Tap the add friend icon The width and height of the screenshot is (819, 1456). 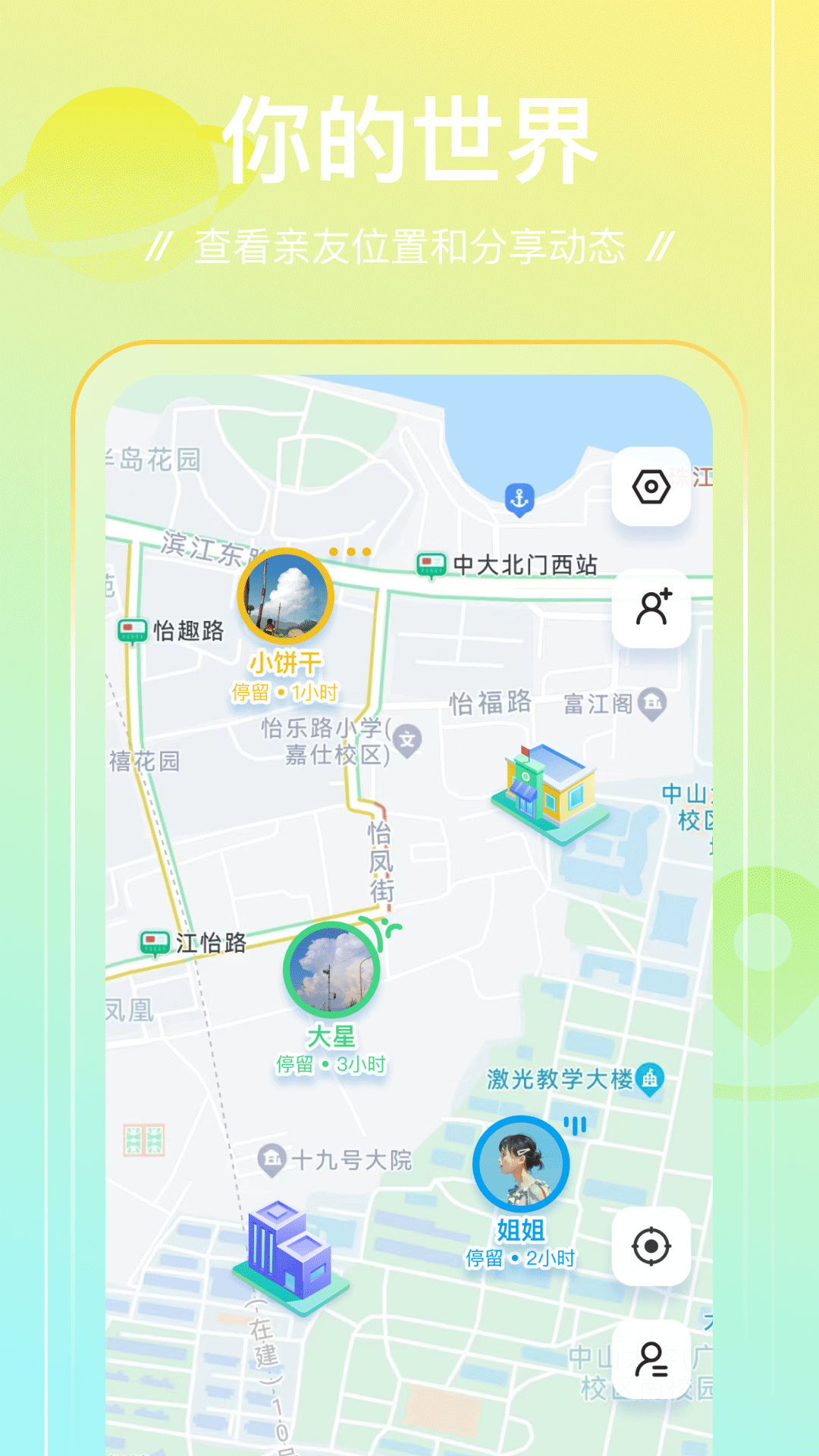[x=652, y=607]
